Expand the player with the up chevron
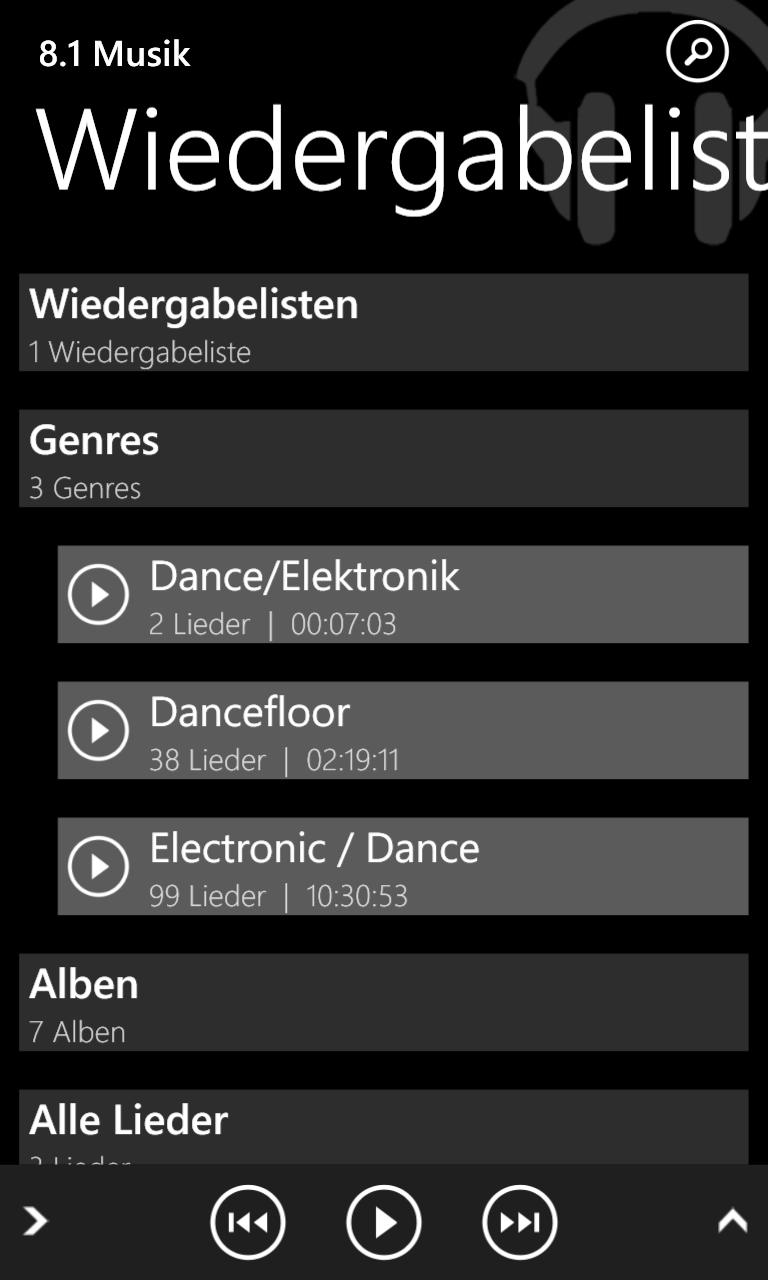 (x=732, y=1221)
